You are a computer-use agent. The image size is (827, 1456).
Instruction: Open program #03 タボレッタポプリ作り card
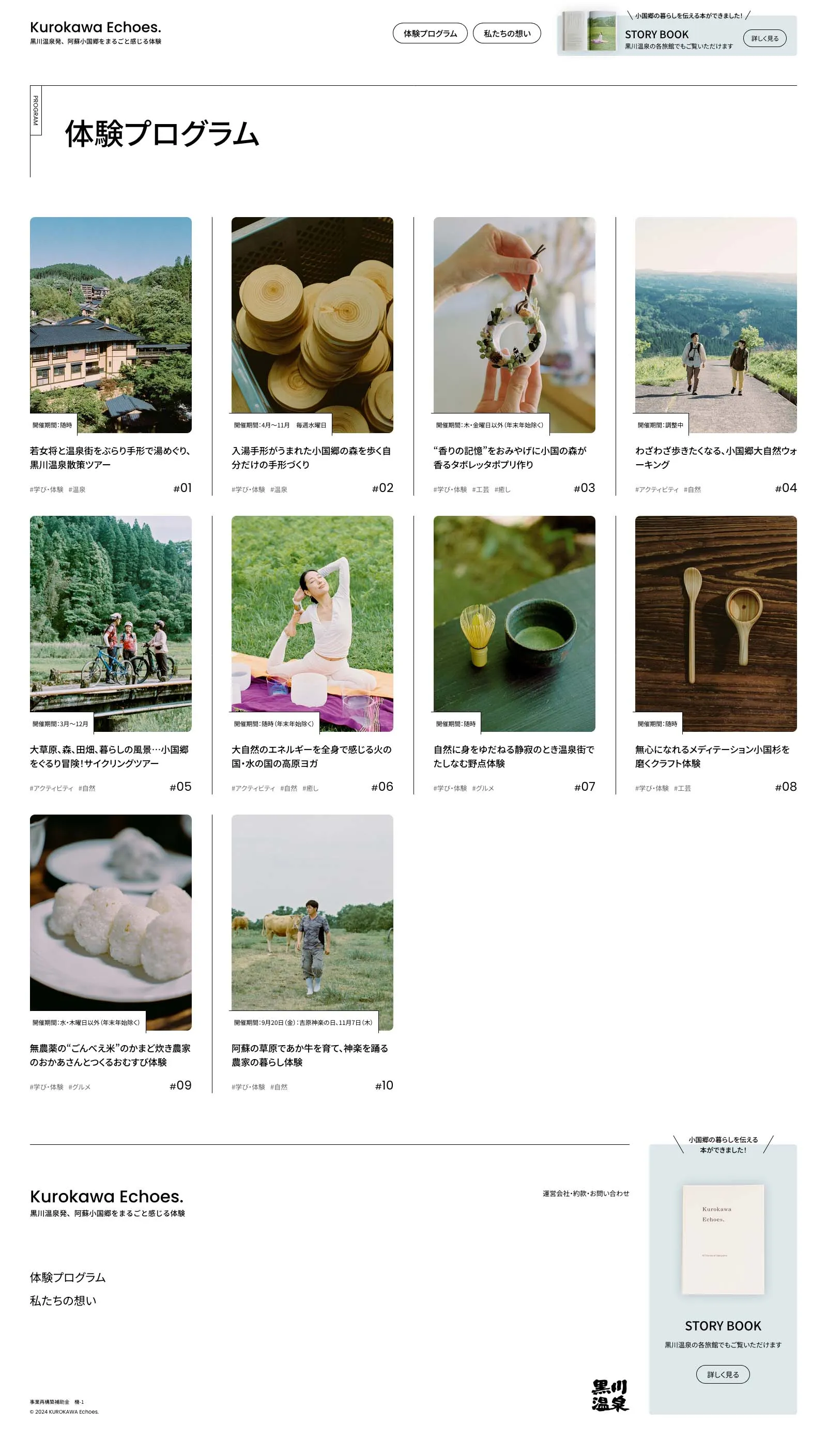coord(514,356)
